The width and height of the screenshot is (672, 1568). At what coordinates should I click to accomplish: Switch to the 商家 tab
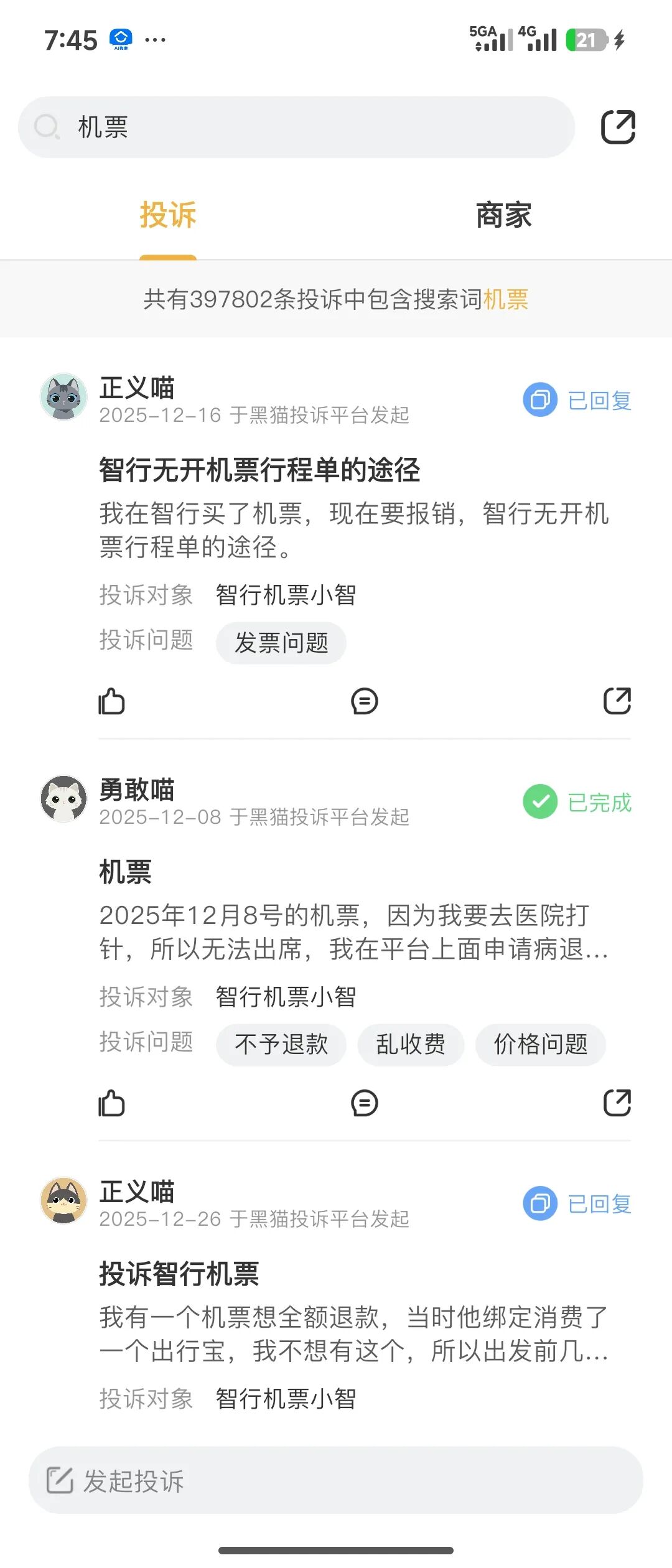click(x=503, y=216)
